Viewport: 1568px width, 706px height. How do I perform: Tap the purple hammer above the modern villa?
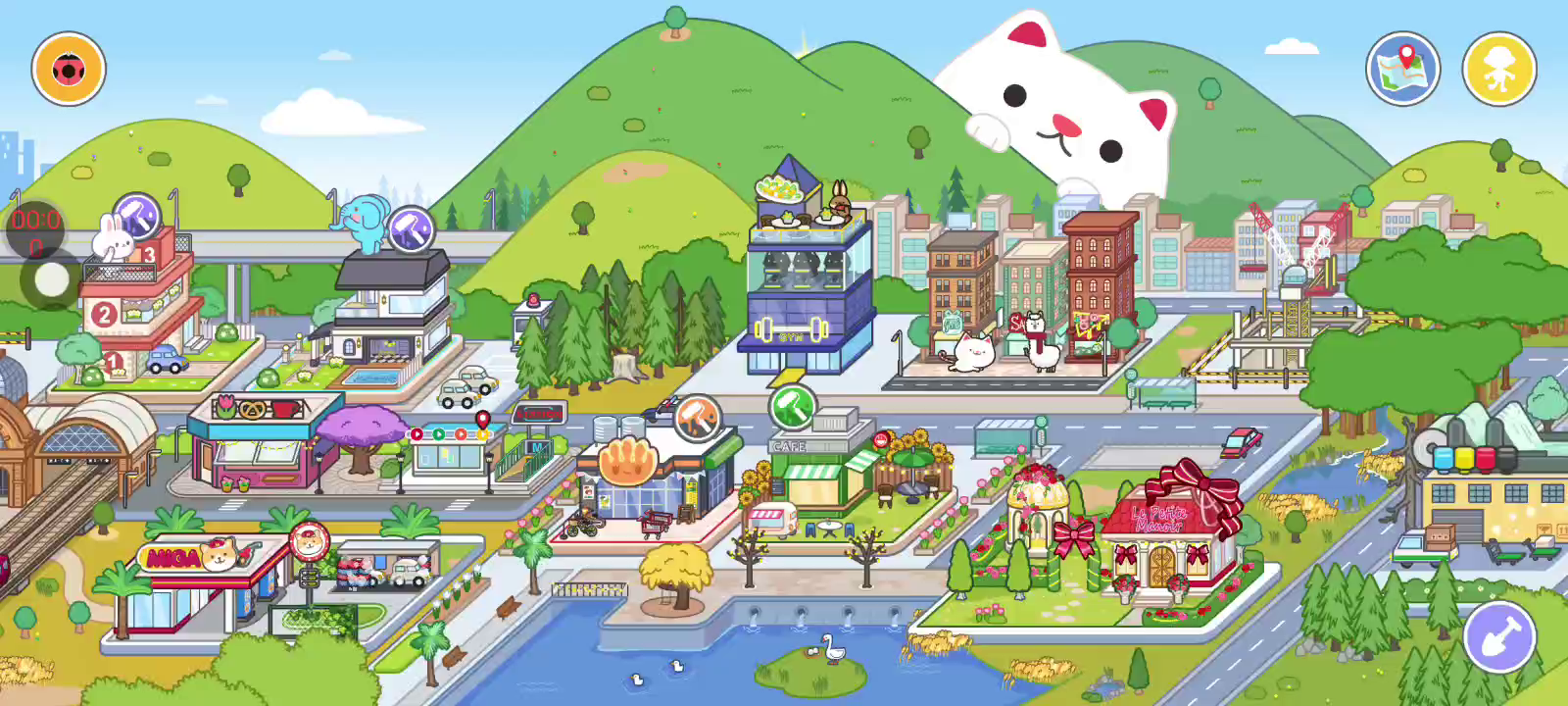point(411,229)
